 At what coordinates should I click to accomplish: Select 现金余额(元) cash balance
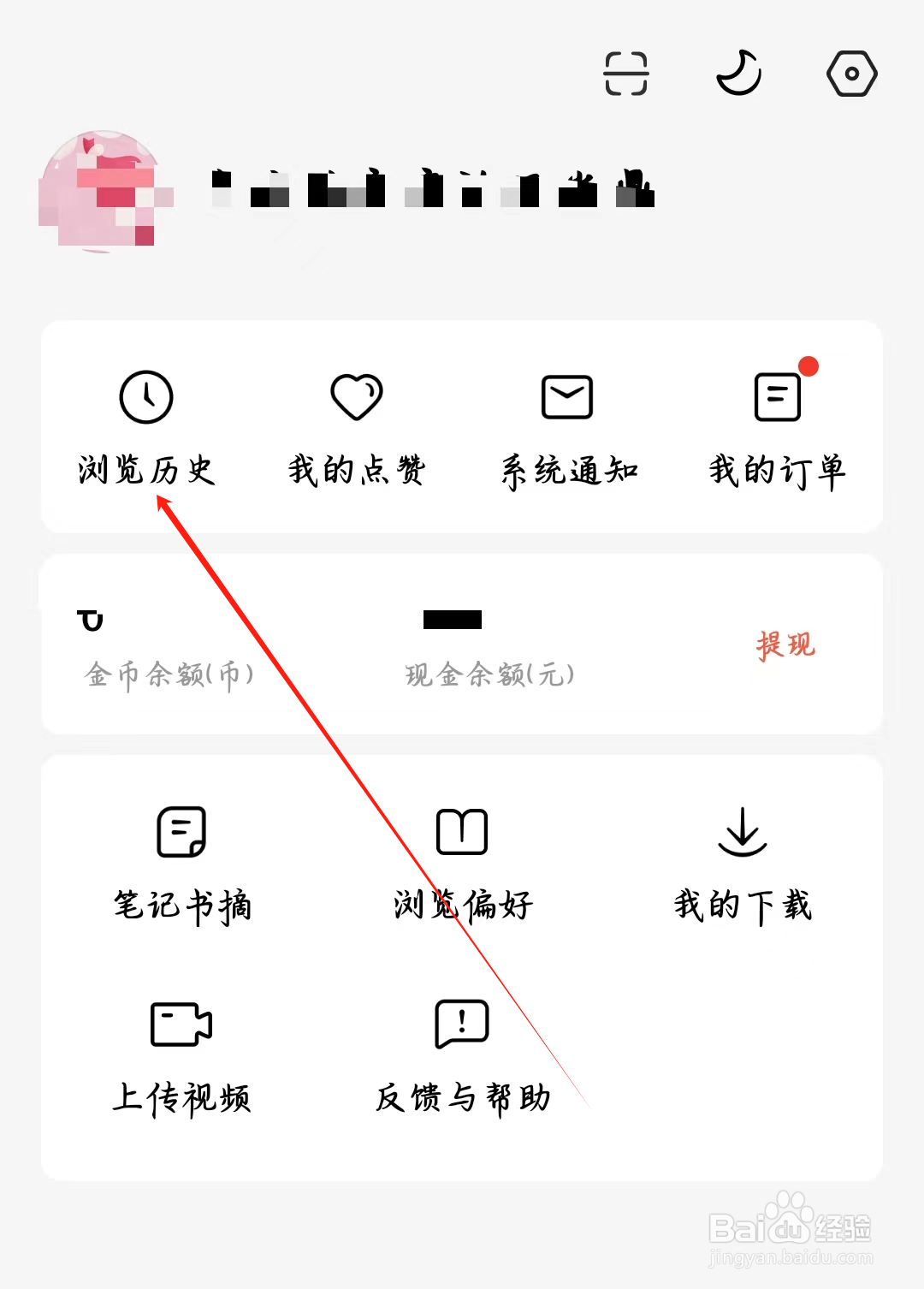(489, 674)
